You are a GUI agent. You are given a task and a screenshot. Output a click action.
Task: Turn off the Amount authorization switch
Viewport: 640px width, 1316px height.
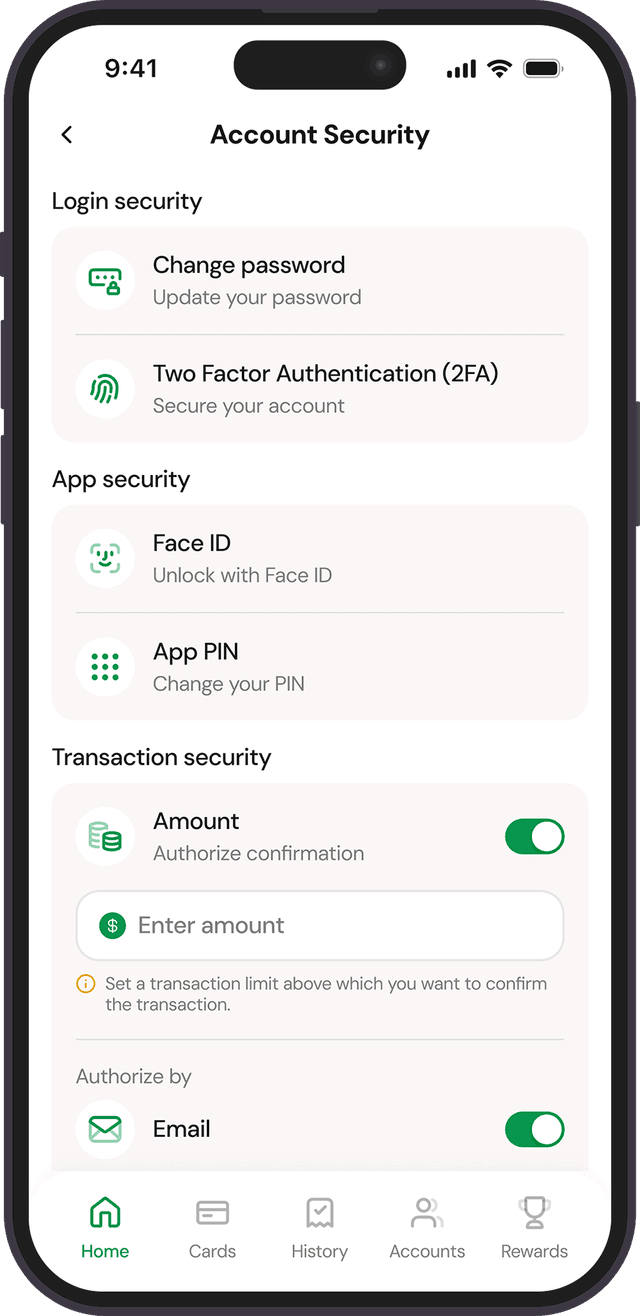534,837
